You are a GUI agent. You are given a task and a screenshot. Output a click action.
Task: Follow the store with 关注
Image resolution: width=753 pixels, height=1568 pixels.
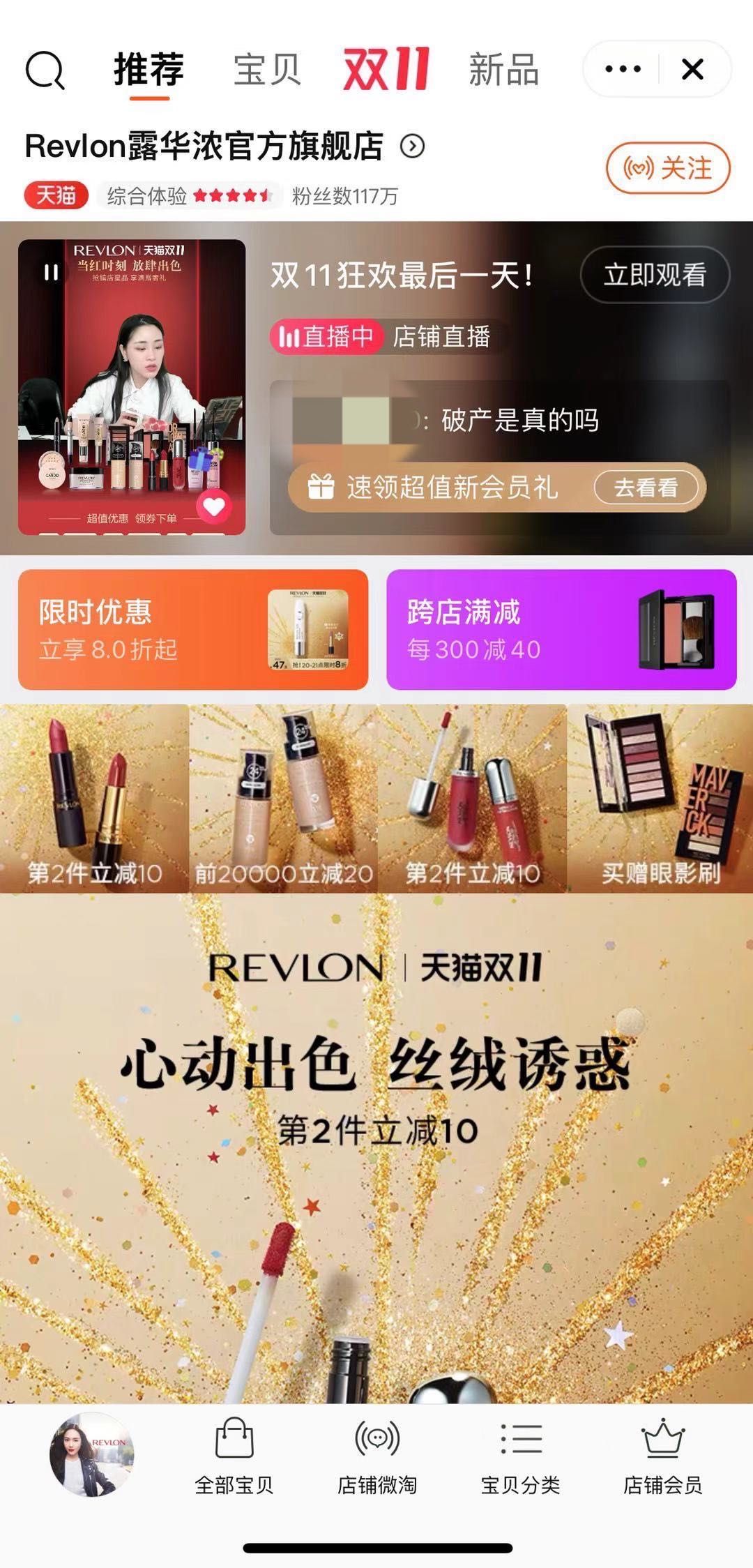pyautogui.click(x=668, y=168)
